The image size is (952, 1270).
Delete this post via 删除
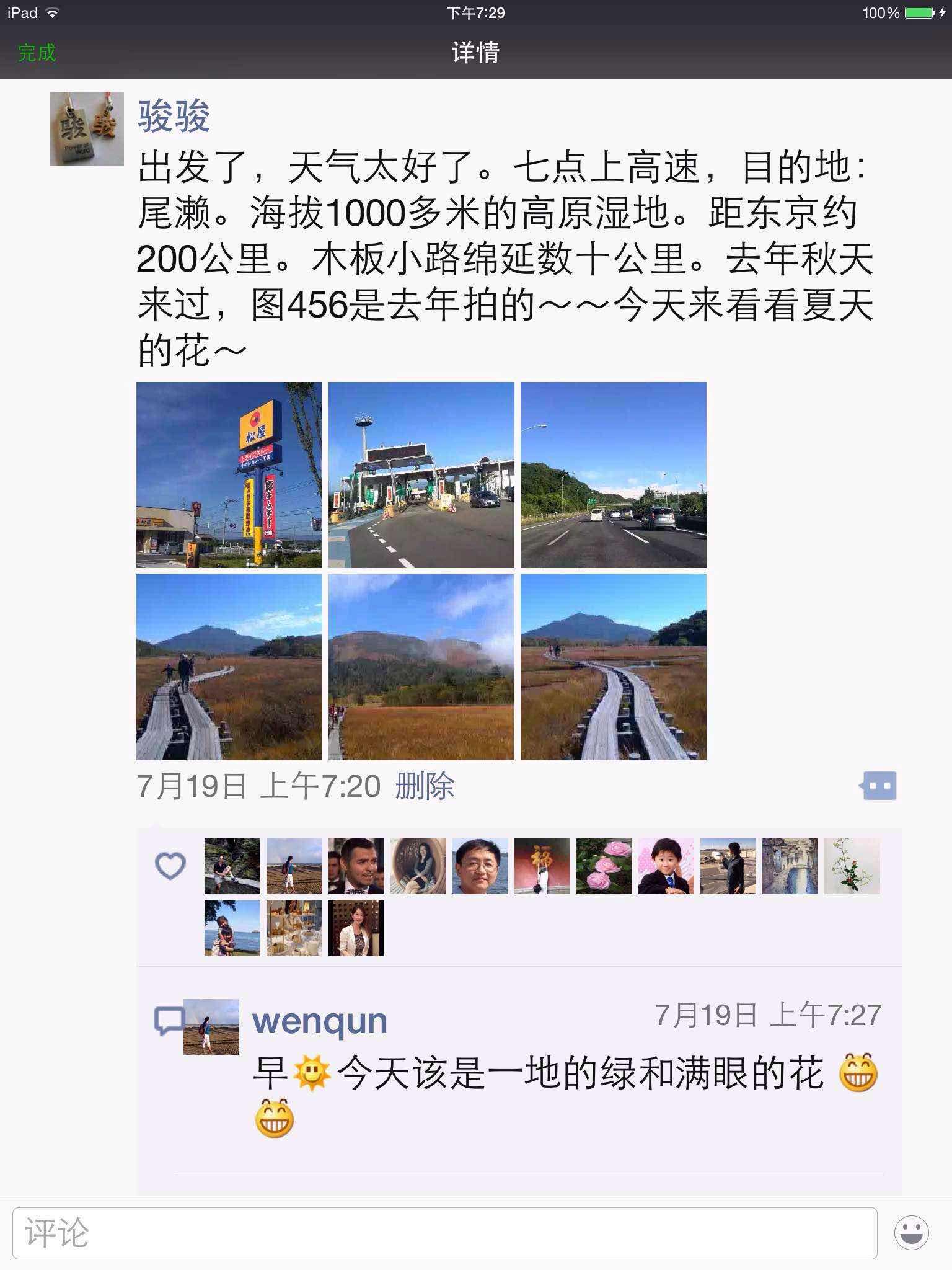tap(425, 786)
